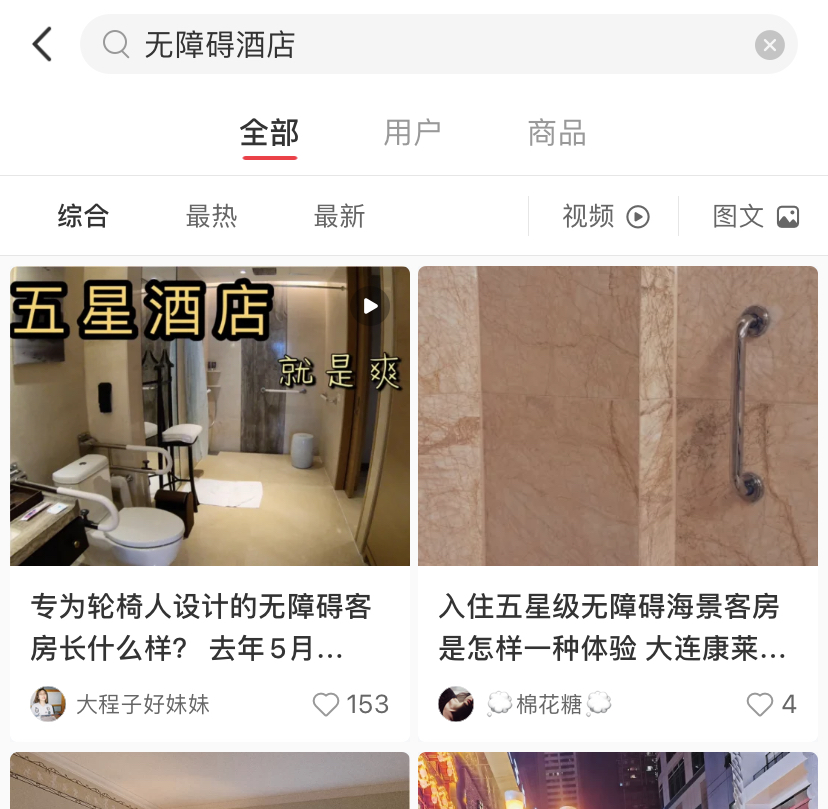Select the 全部 tab

[x=269, y=133]
